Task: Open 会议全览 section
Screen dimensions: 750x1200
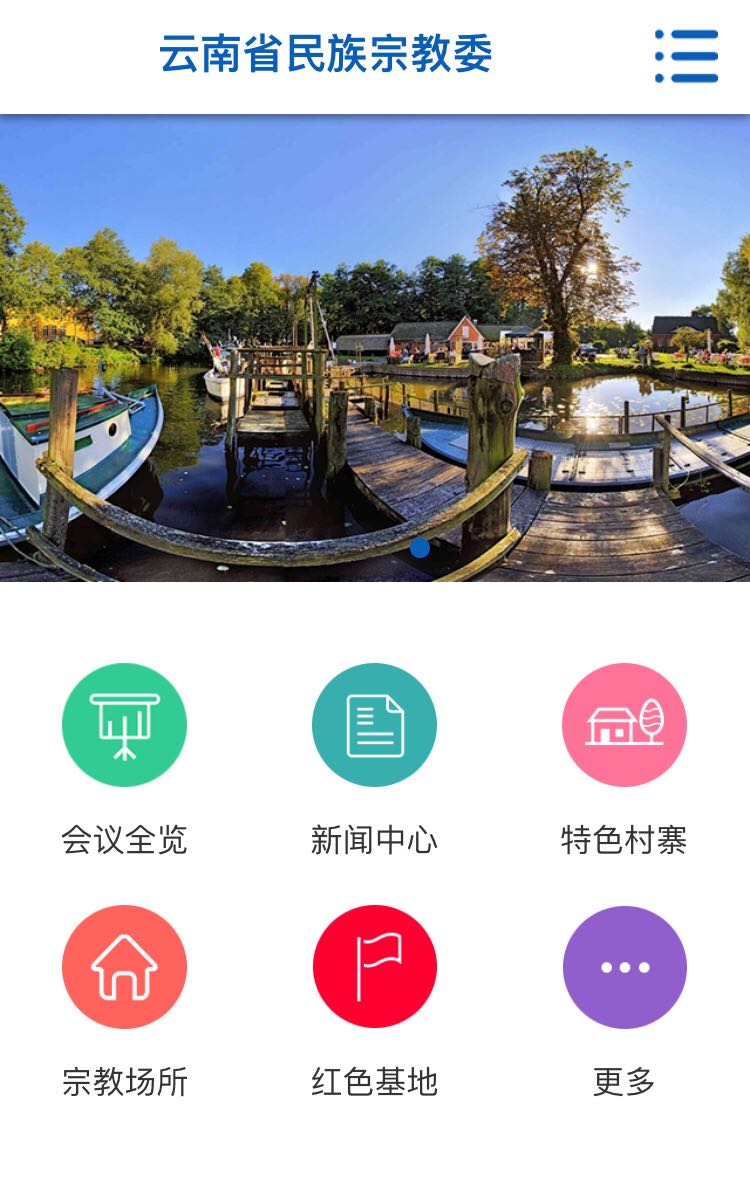Action: (124, 725)
